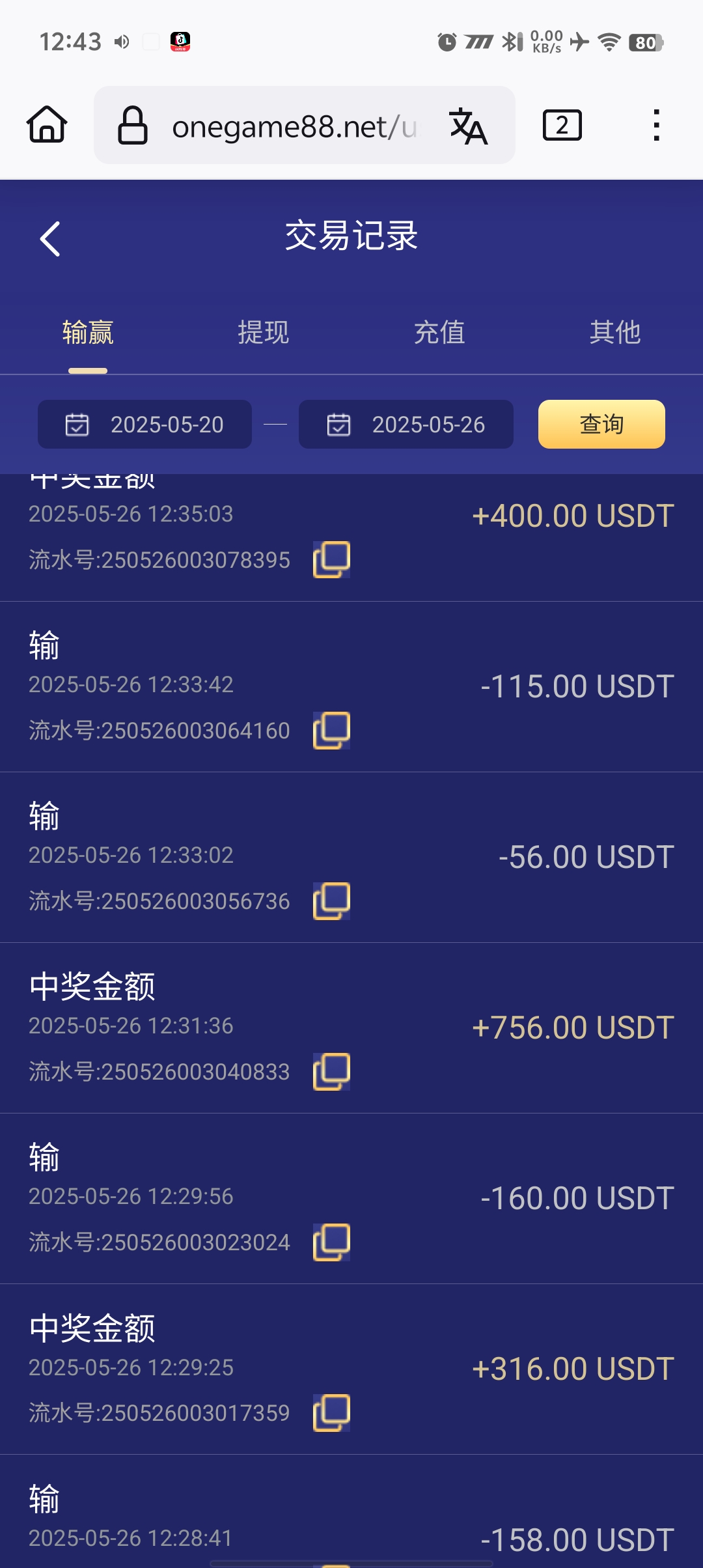Tap the back arrow beside 交易记录 title
The height and width of the screenshot is (1568, 703).
(49, 238)
